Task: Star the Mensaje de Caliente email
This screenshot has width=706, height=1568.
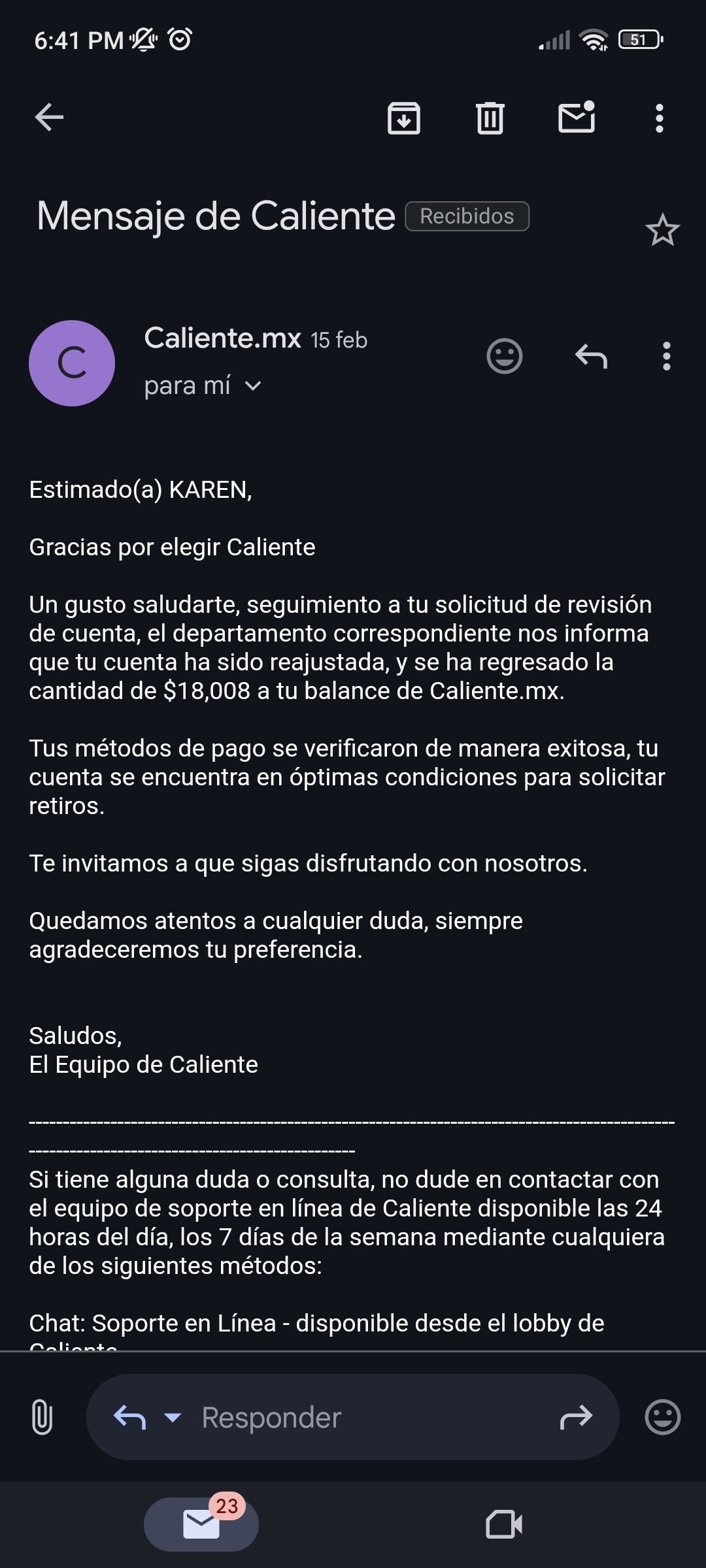Action: pyautogui.click(x=662, y=231)
